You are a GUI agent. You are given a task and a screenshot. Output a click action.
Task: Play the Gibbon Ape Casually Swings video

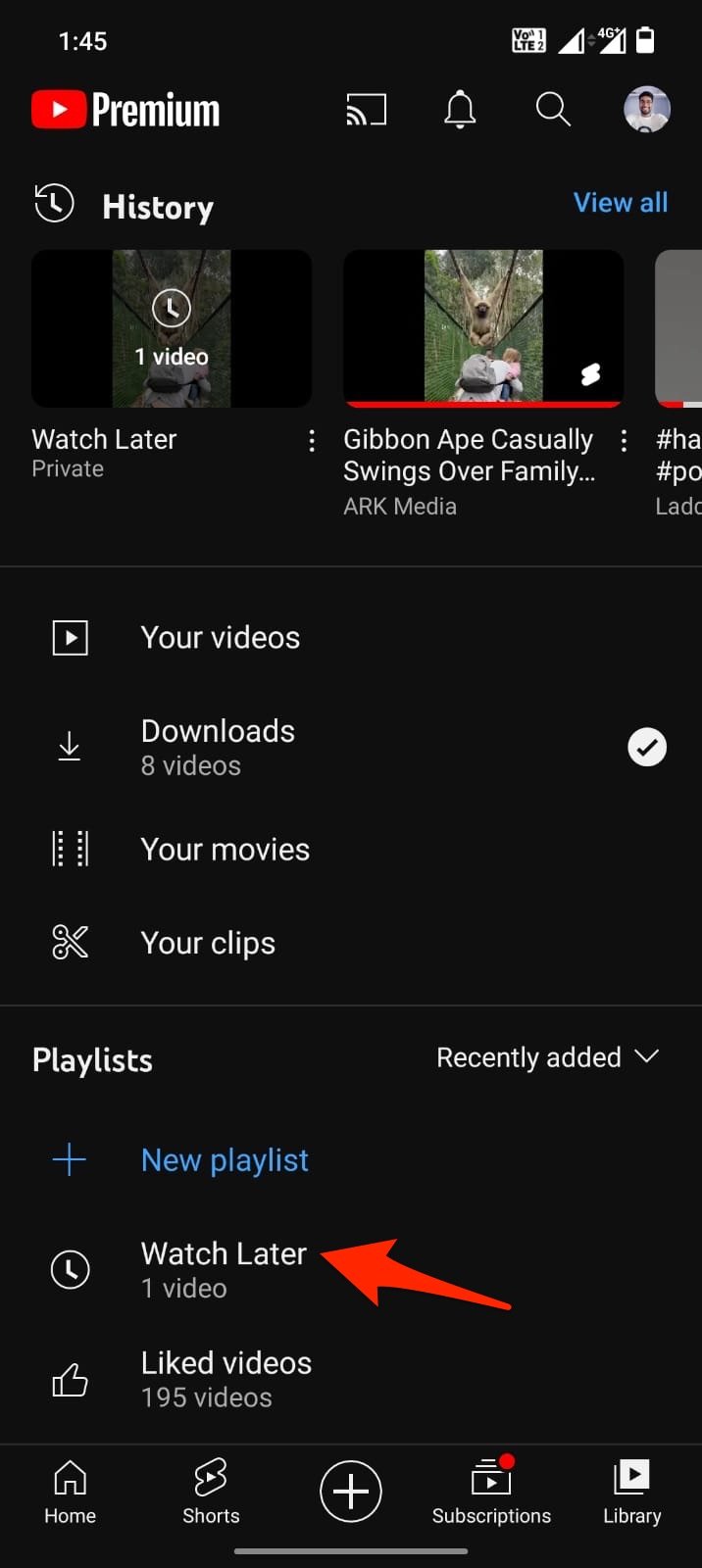click(483, 328)
